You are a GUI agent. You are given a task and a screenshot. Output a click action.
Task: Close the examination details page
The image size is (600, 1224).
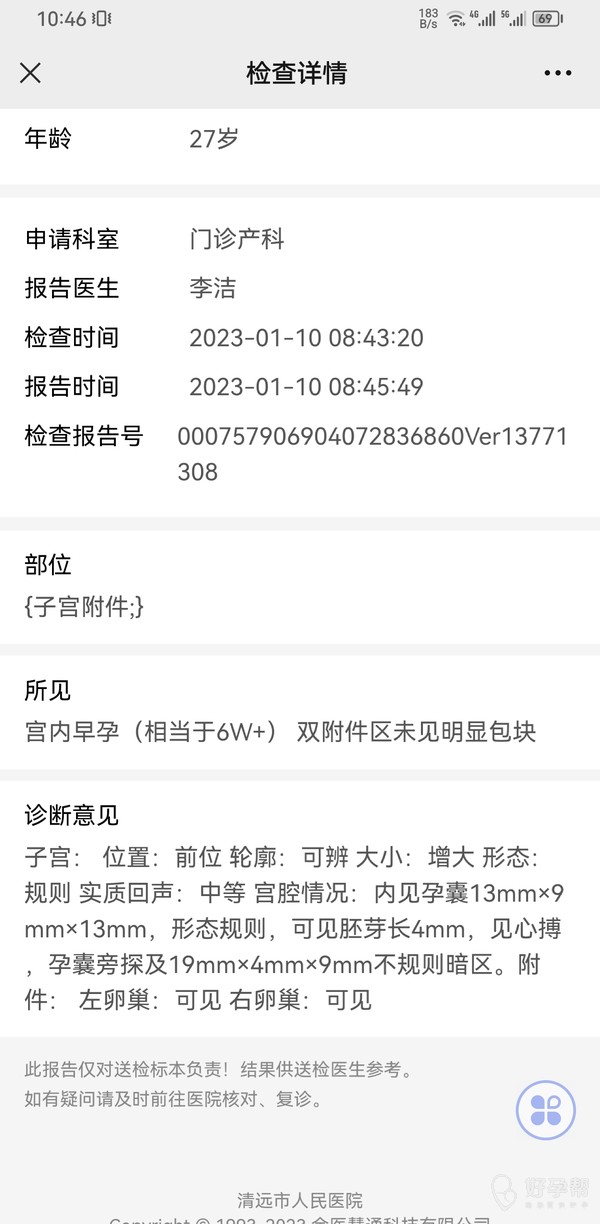pos(31,73)
